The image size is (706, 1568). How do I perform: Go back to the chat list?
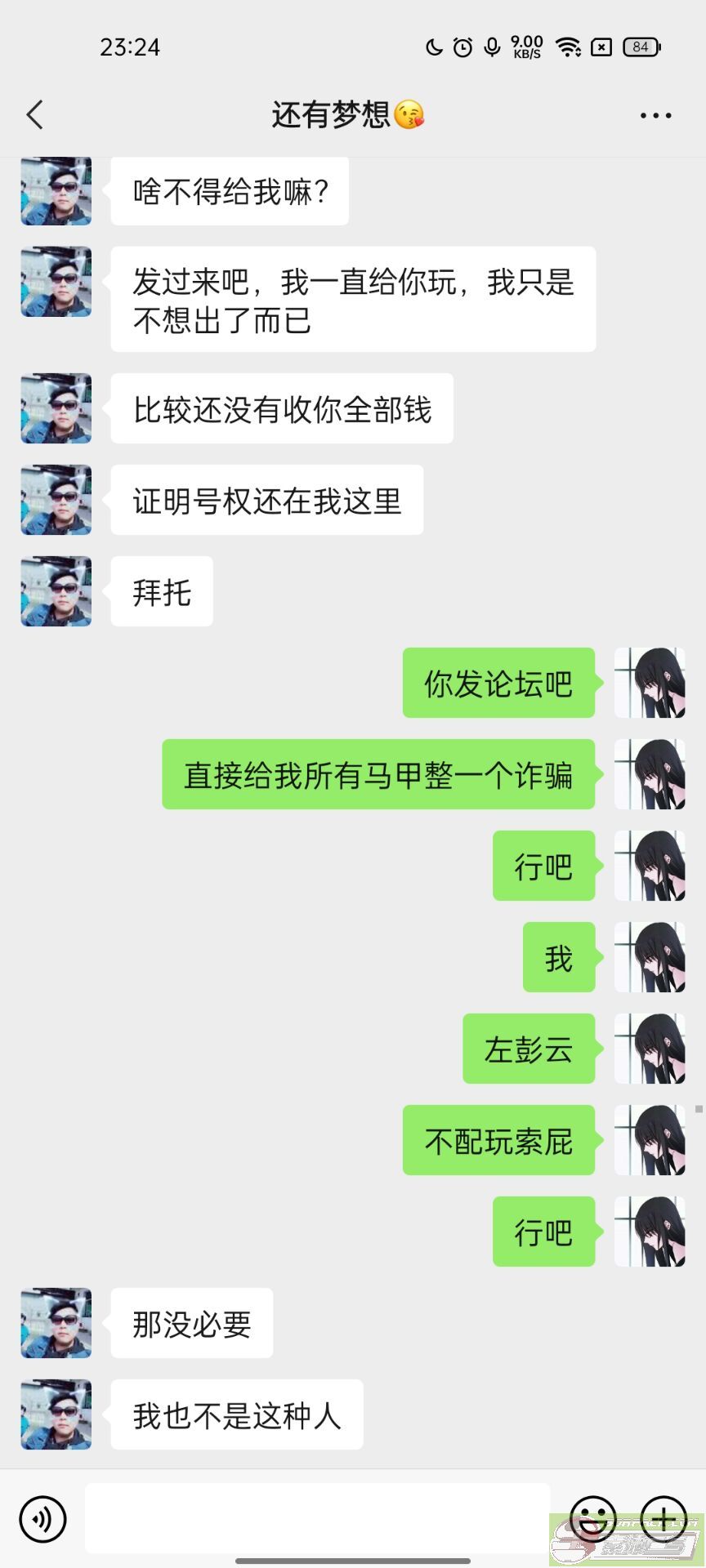click(34, 115)
